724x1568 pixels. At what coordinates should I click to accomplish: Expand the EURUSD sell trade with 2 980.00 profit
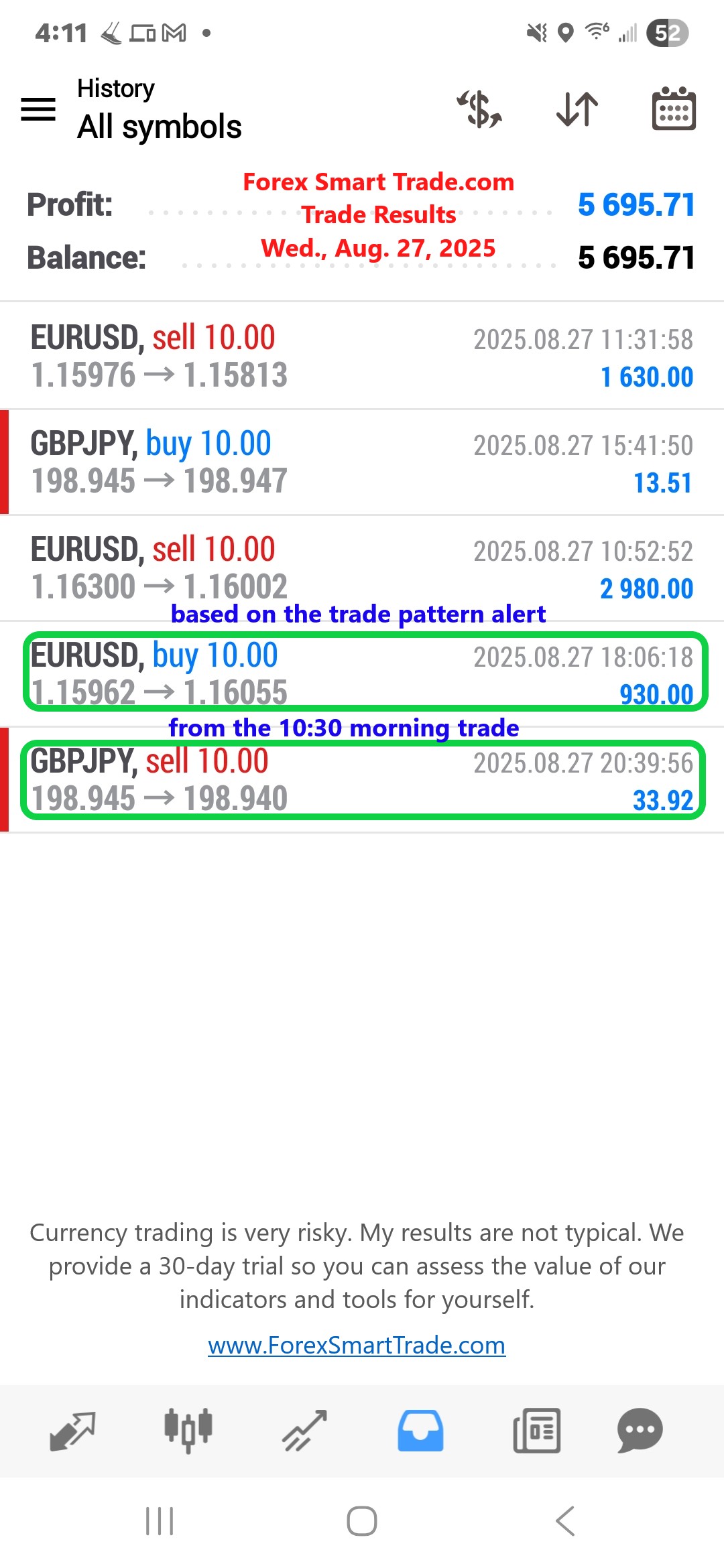coord(362,568)
